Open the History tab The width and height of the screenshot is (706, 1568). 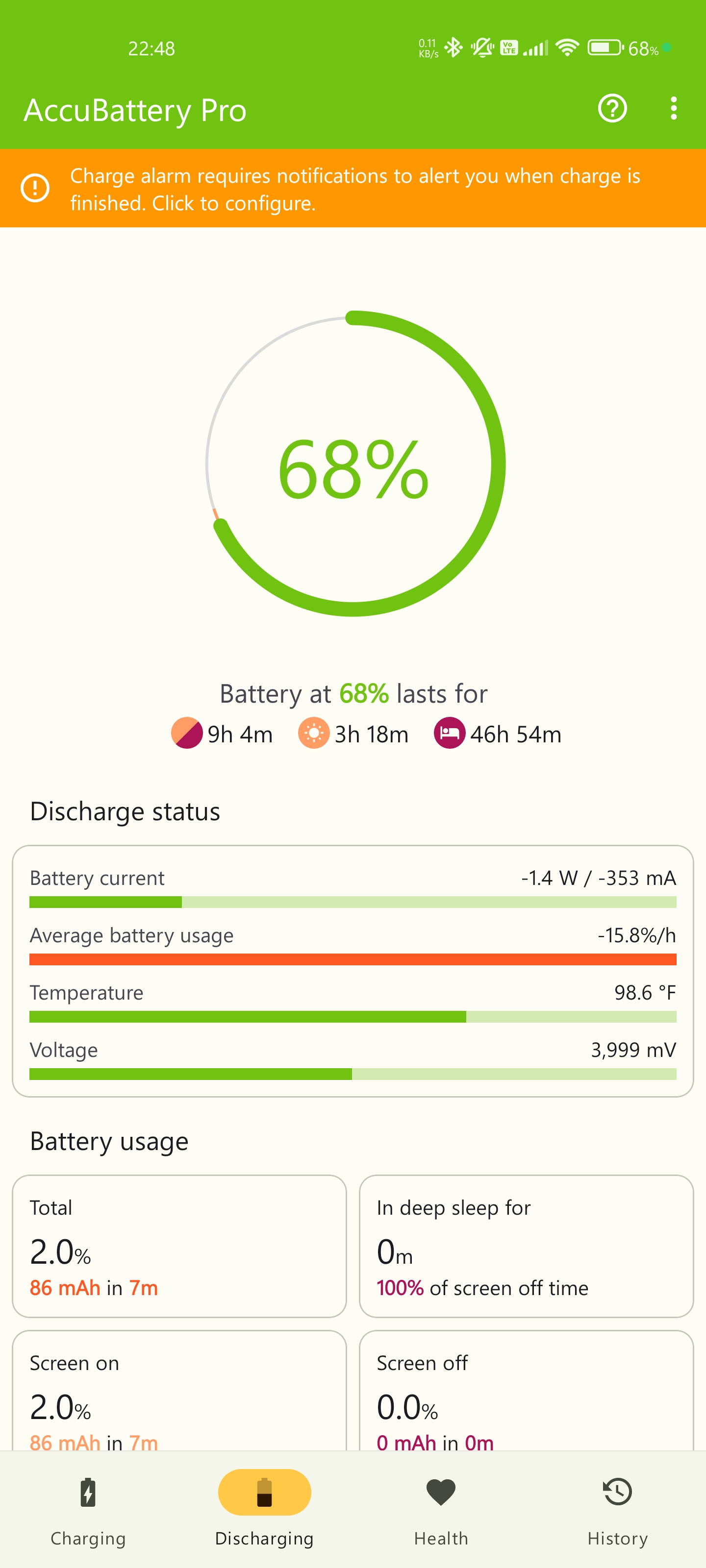[618, 1510]
